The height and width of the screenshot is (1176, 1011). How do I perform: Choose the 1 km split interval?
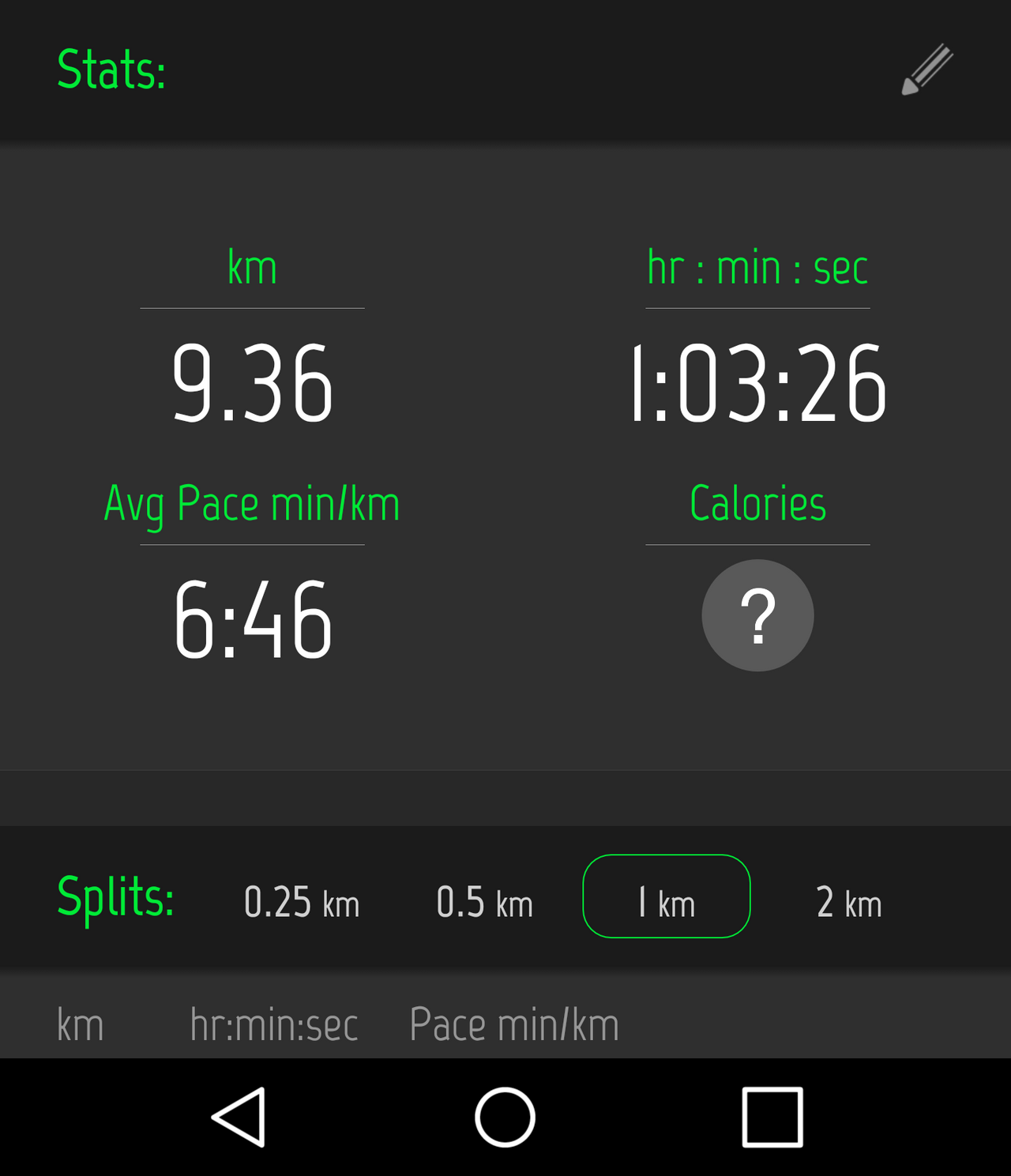pyautogui.click(x=666, y=896)
